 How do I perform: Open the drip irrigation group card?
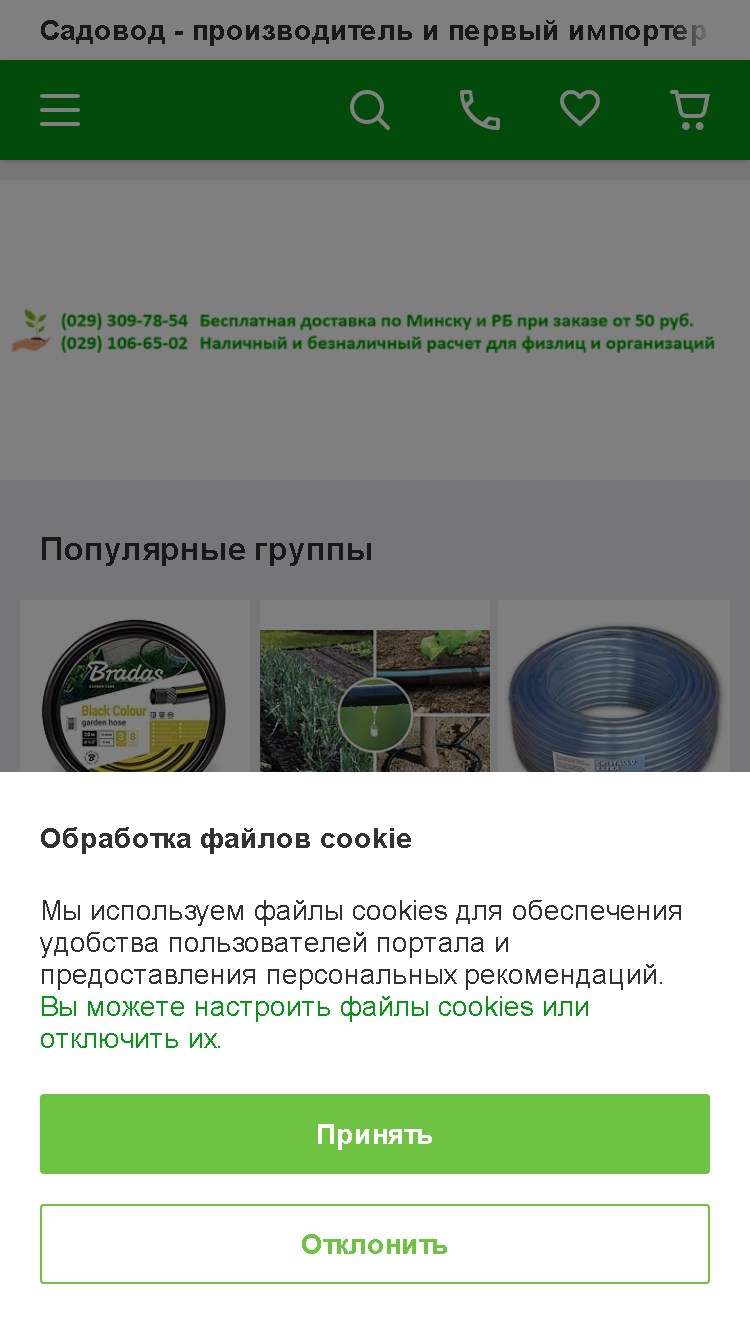pos(375,687)
